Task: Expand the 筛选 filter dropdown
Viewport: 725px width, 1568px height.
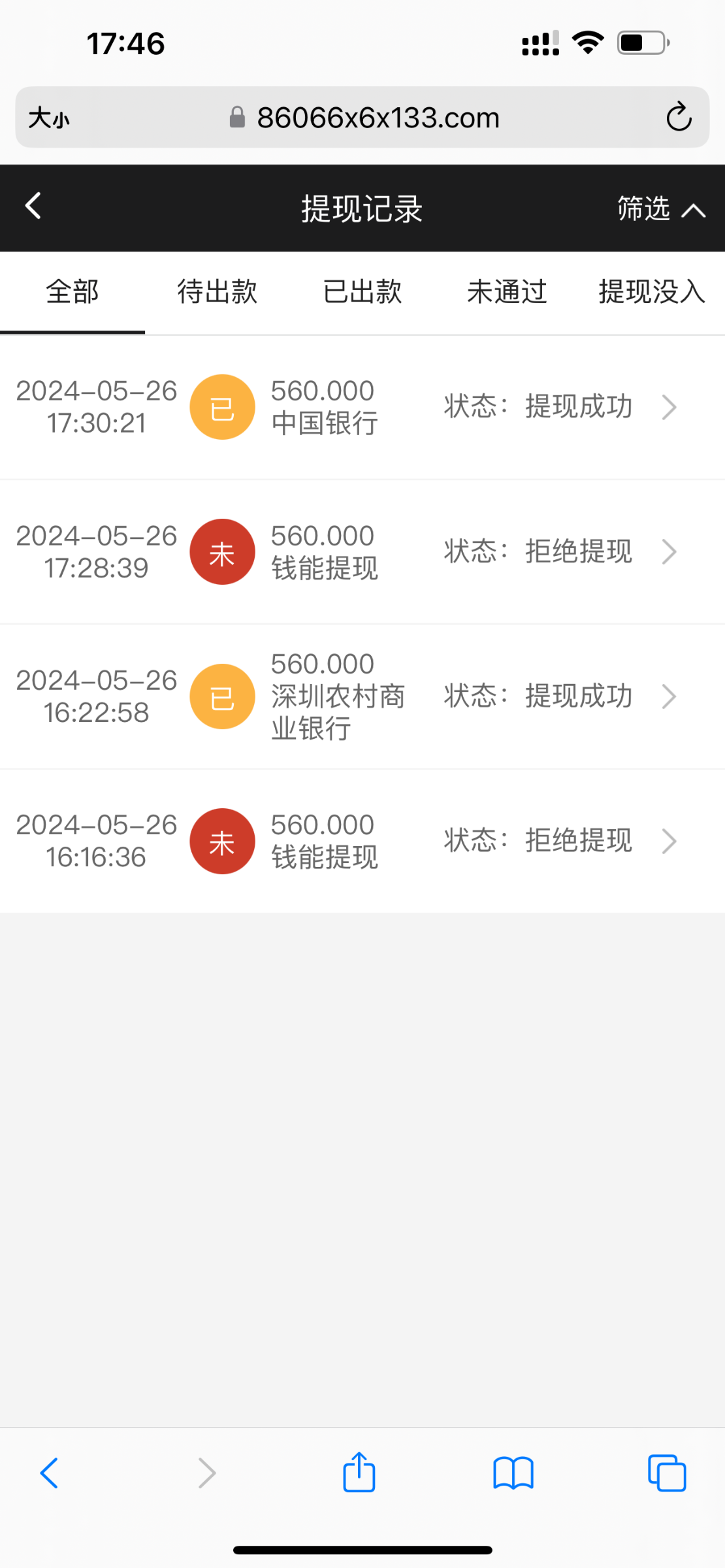Action: click(x=660, y=209)
